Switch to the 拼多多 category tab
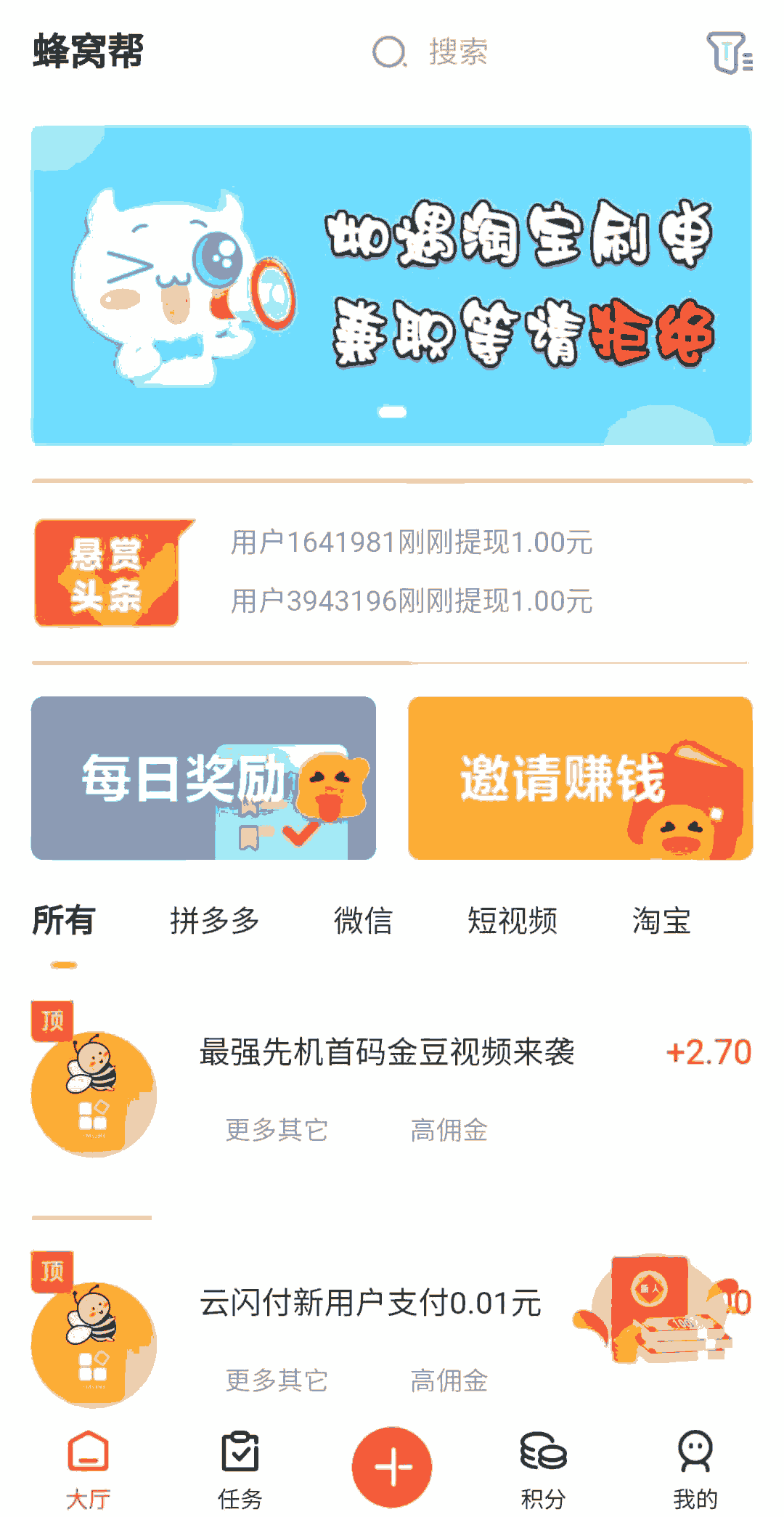The image size is (784, 1517). click(215, 921)
